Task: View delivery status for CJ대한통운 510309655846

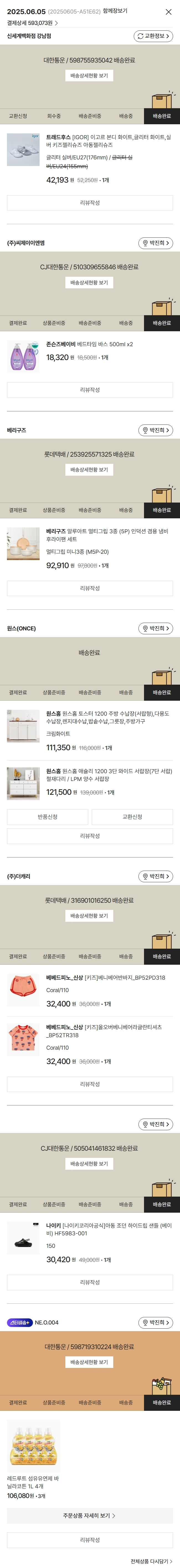Action: 89,283
